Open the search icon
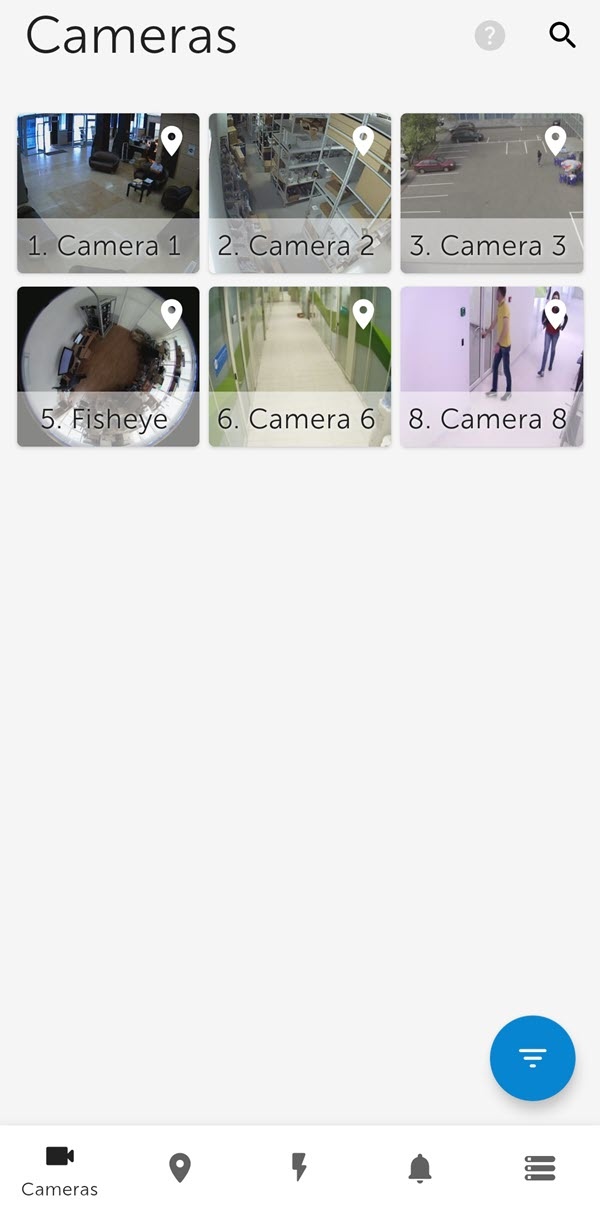This screenshot has width=600, height=1211. (563, 36)
